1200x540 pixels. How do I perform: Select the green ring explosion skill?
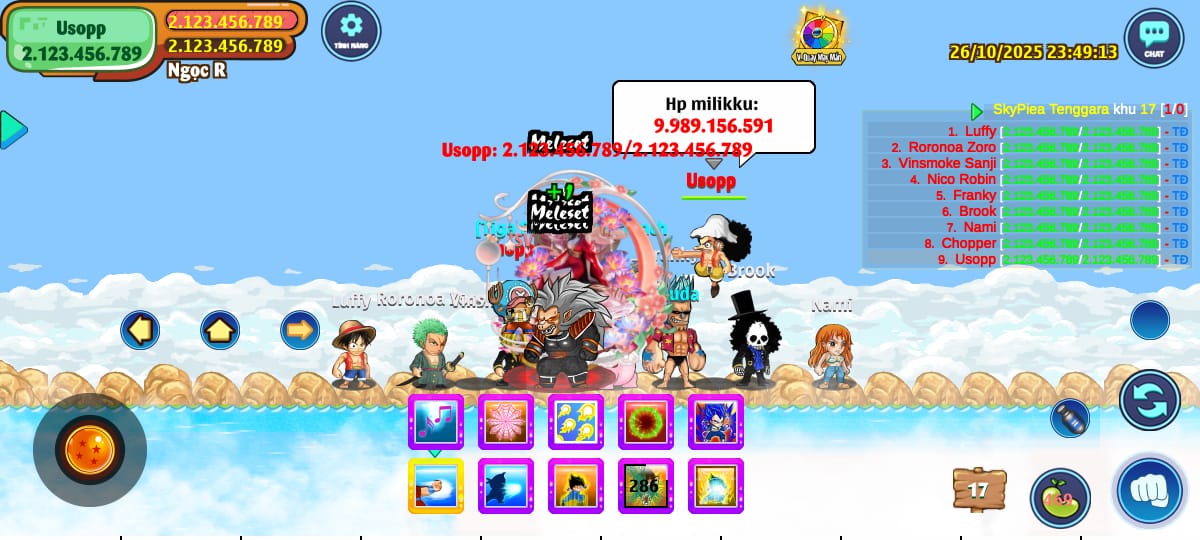(646, 422)
